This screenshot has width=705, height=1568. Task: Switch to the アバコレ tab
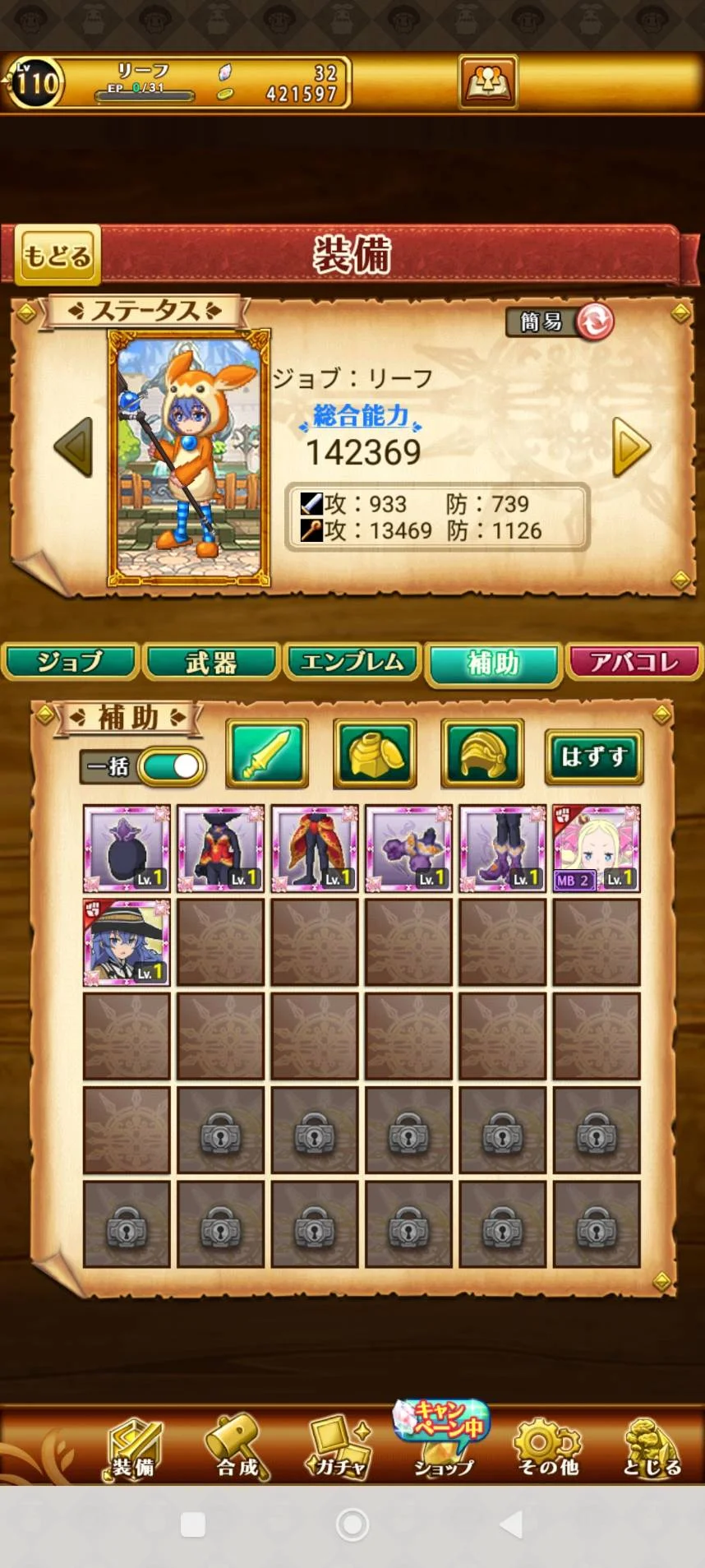tap(634, 662)
